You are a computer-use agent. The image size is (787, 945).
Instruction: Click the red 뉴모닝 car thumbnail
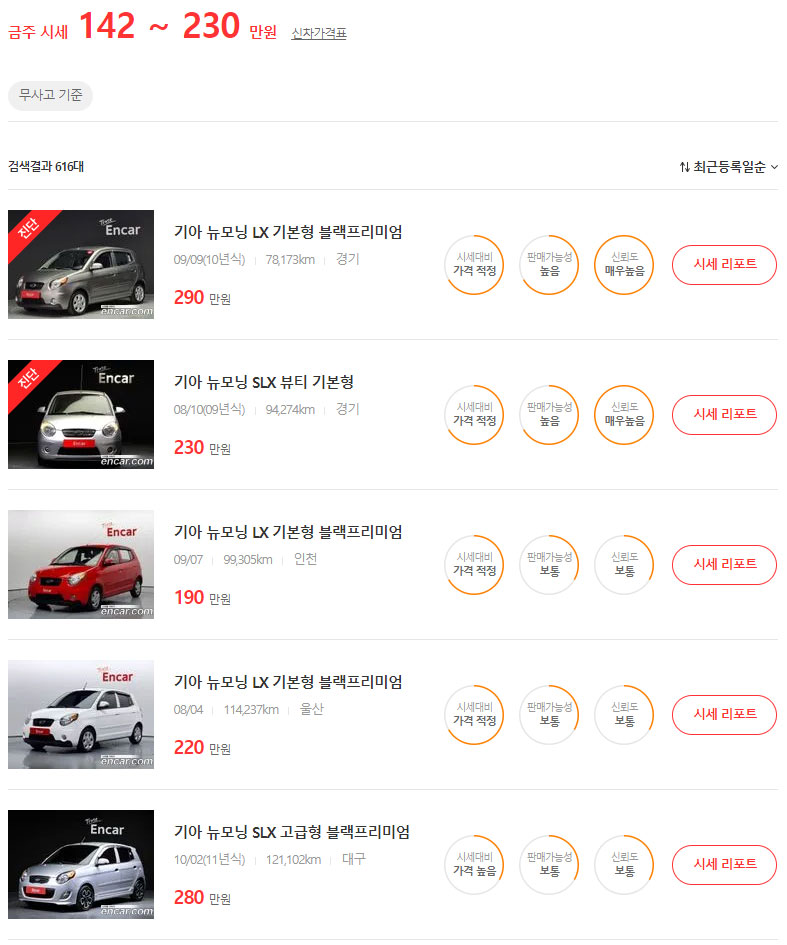[80, 565]
